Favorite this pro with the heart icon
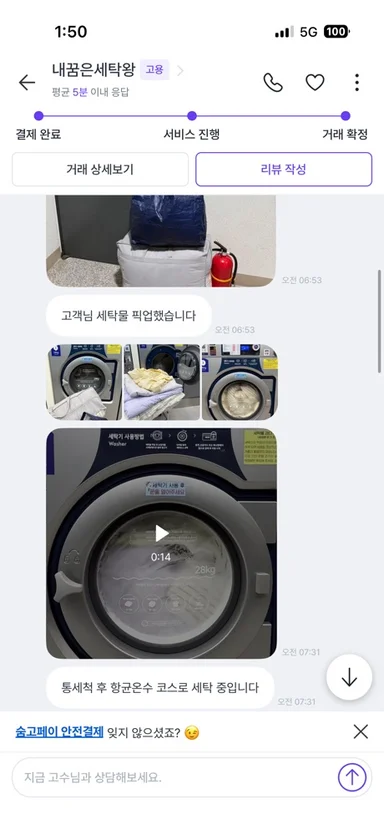The width and height of the screenshot is (384, 835). (315, 83)
